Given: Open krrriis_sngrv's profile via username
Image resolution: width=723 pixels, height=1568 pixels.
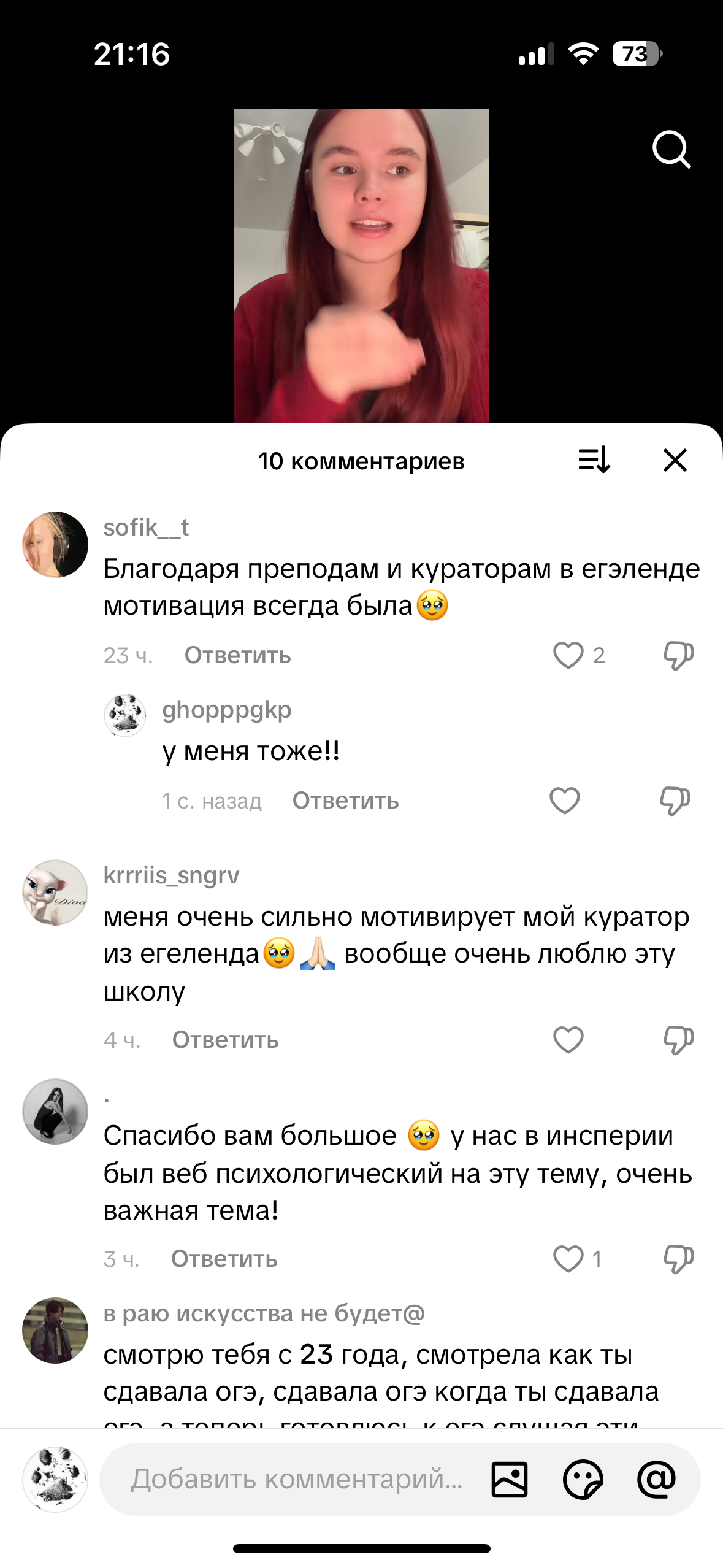Looking at the screenshot, I should tap(171, 875).
